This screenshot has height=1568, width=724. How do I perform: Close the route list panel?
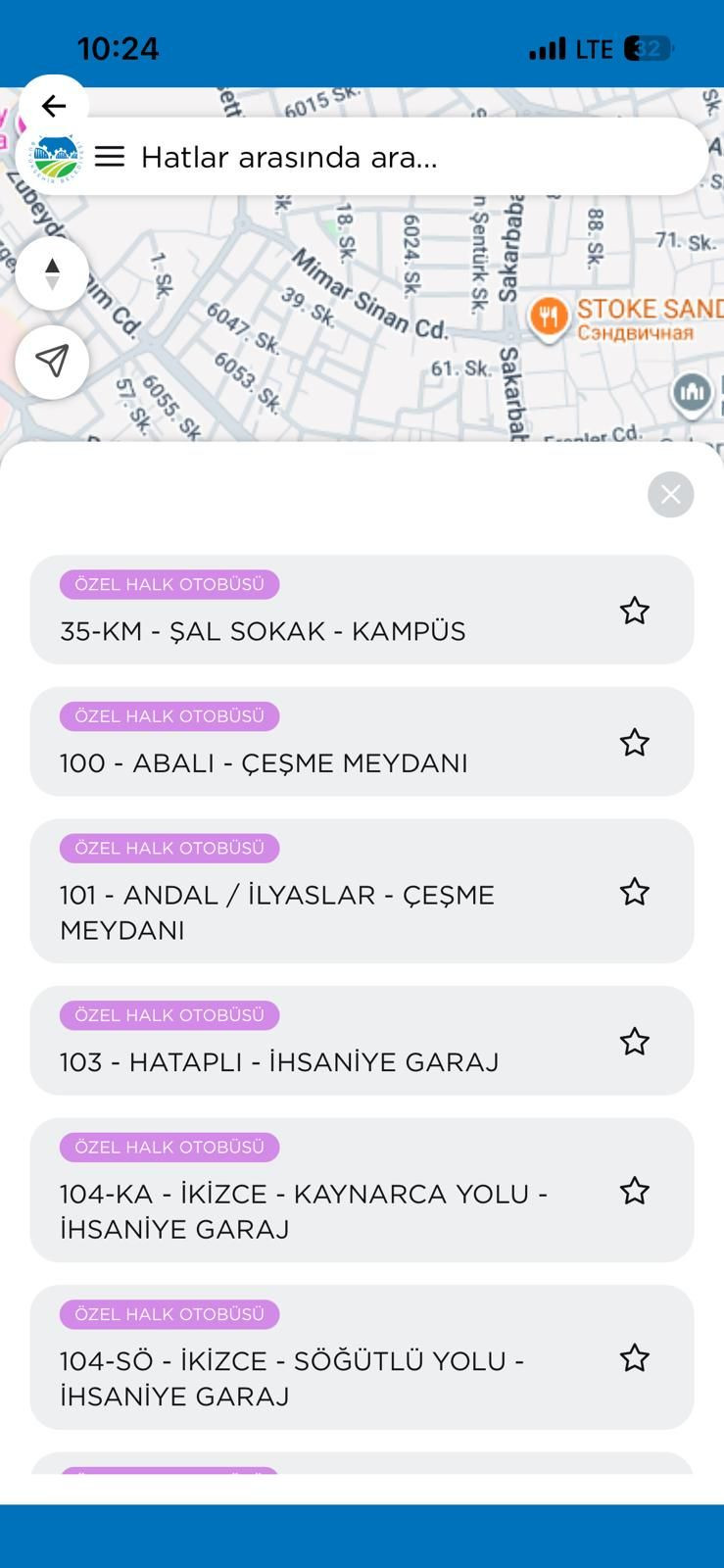(670, 494)
